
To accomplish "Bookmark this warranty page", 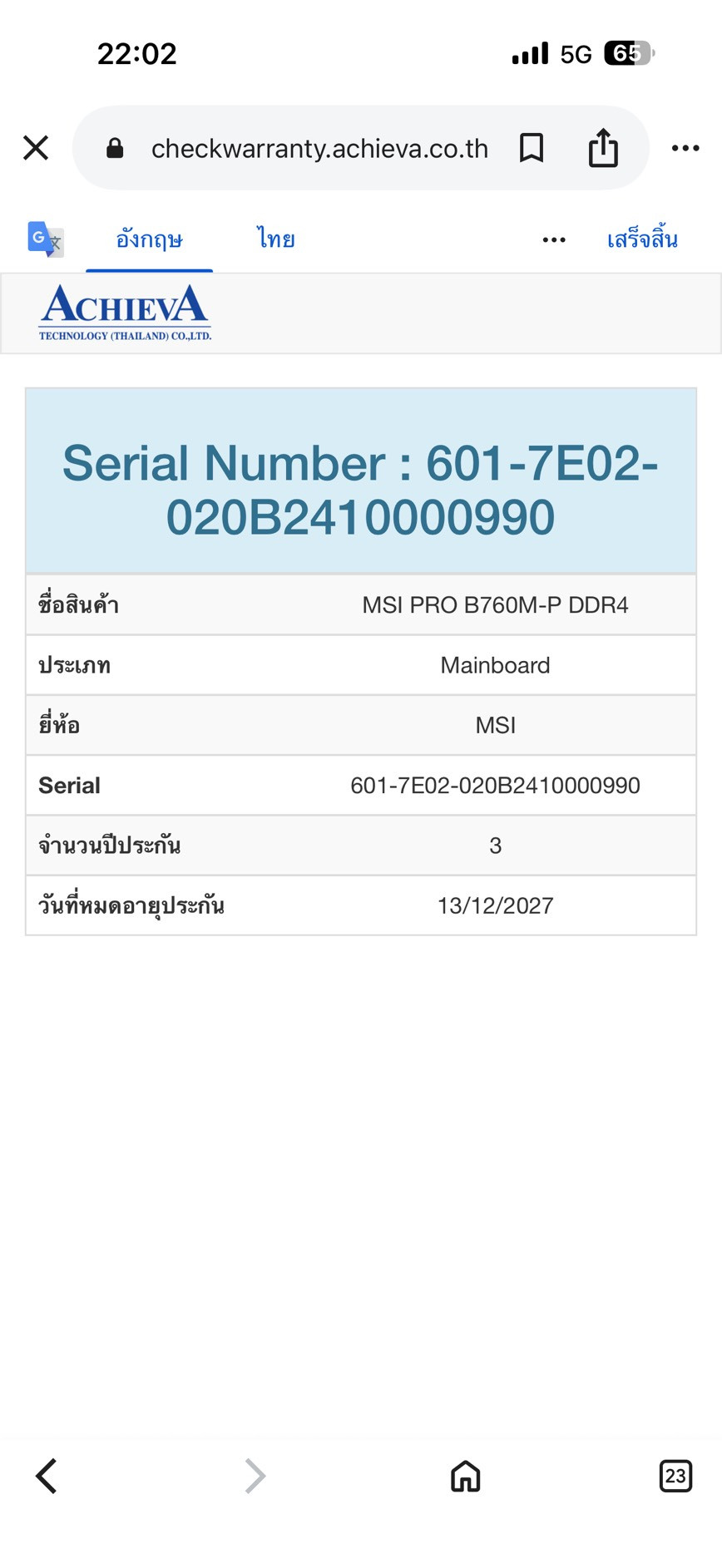I will pos(532,148).
